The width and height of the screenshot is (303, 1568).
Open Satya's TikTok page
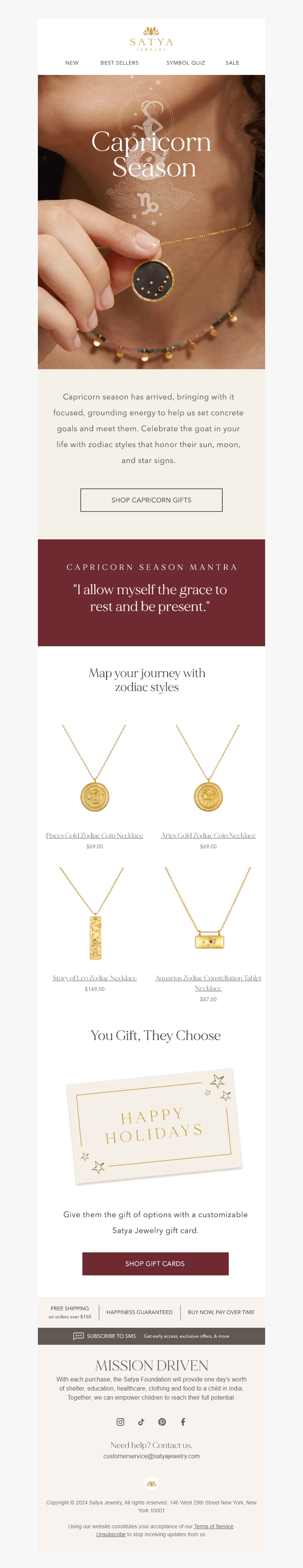point(141,1421)
